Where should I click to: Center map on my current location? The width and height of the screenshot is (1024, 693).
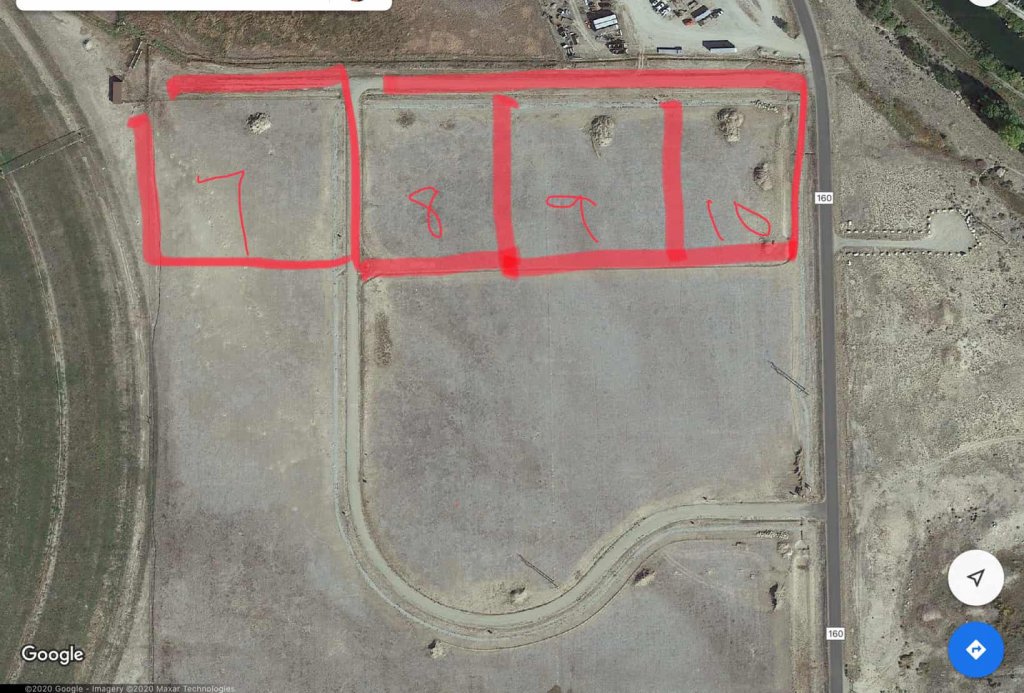(975, 577)
